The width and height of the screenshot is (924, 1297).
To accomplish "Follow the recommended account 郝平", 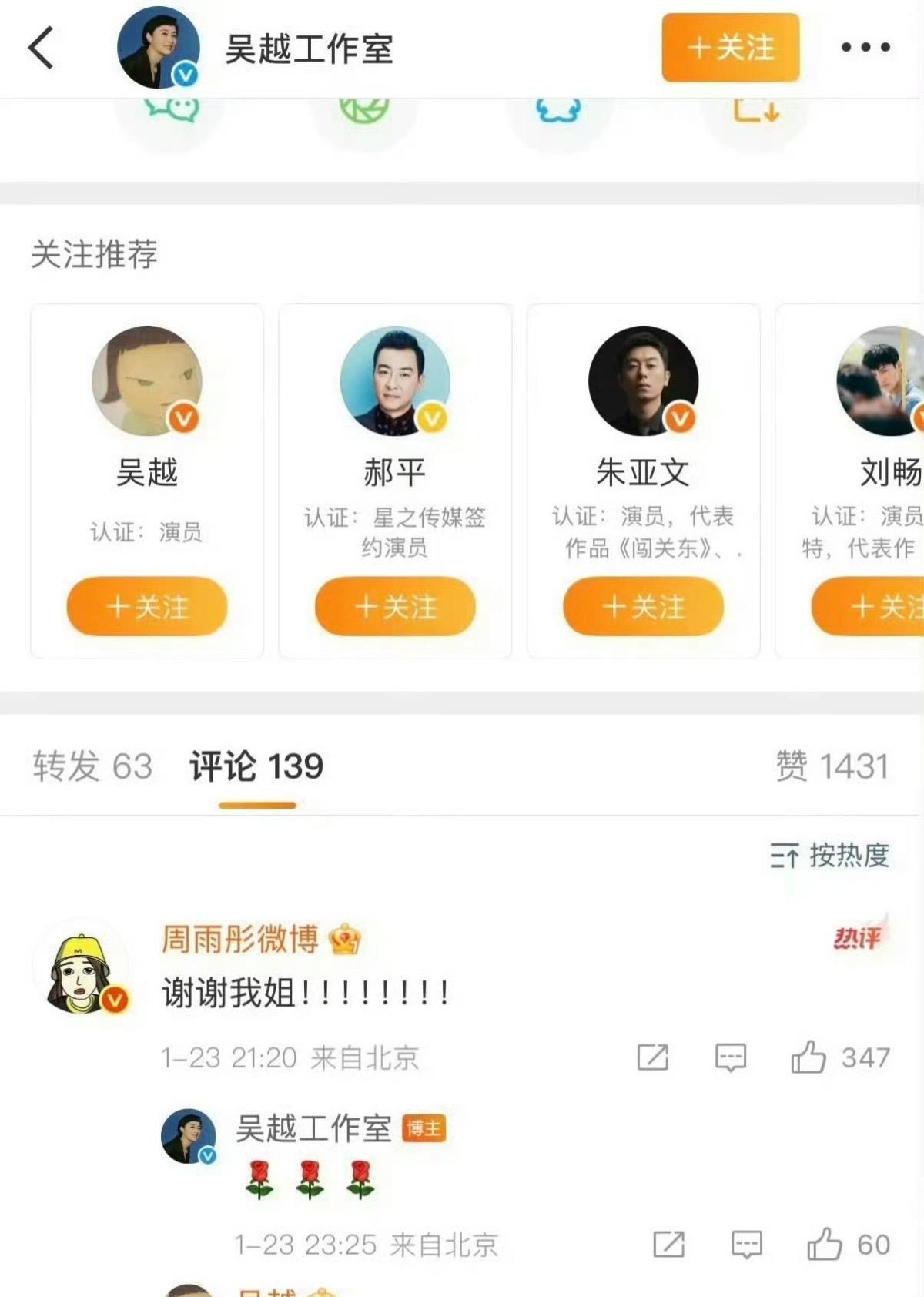I will click(395, 607).
